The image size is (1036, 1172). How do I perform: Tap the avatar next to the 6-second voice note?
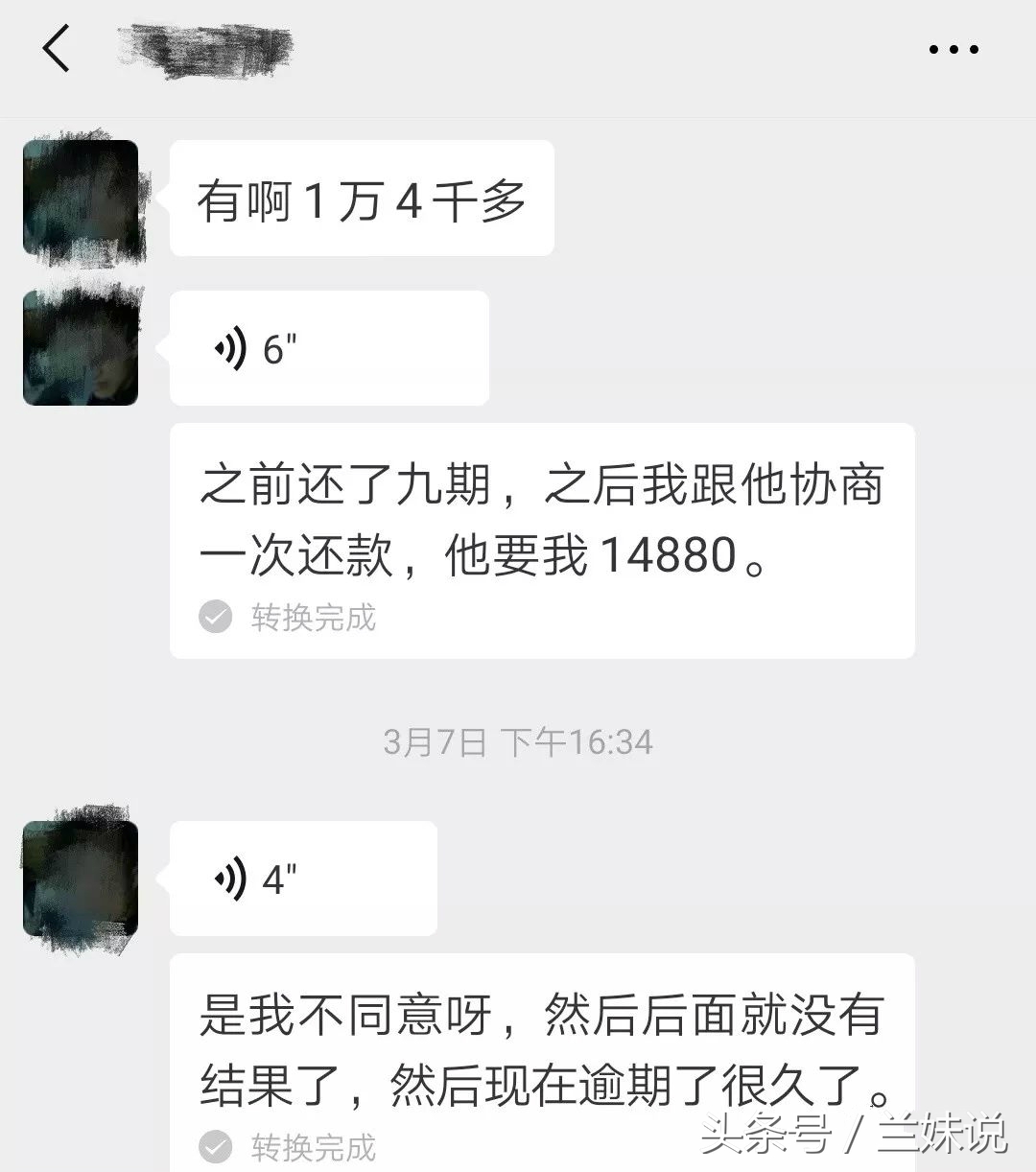click(80, 345)
